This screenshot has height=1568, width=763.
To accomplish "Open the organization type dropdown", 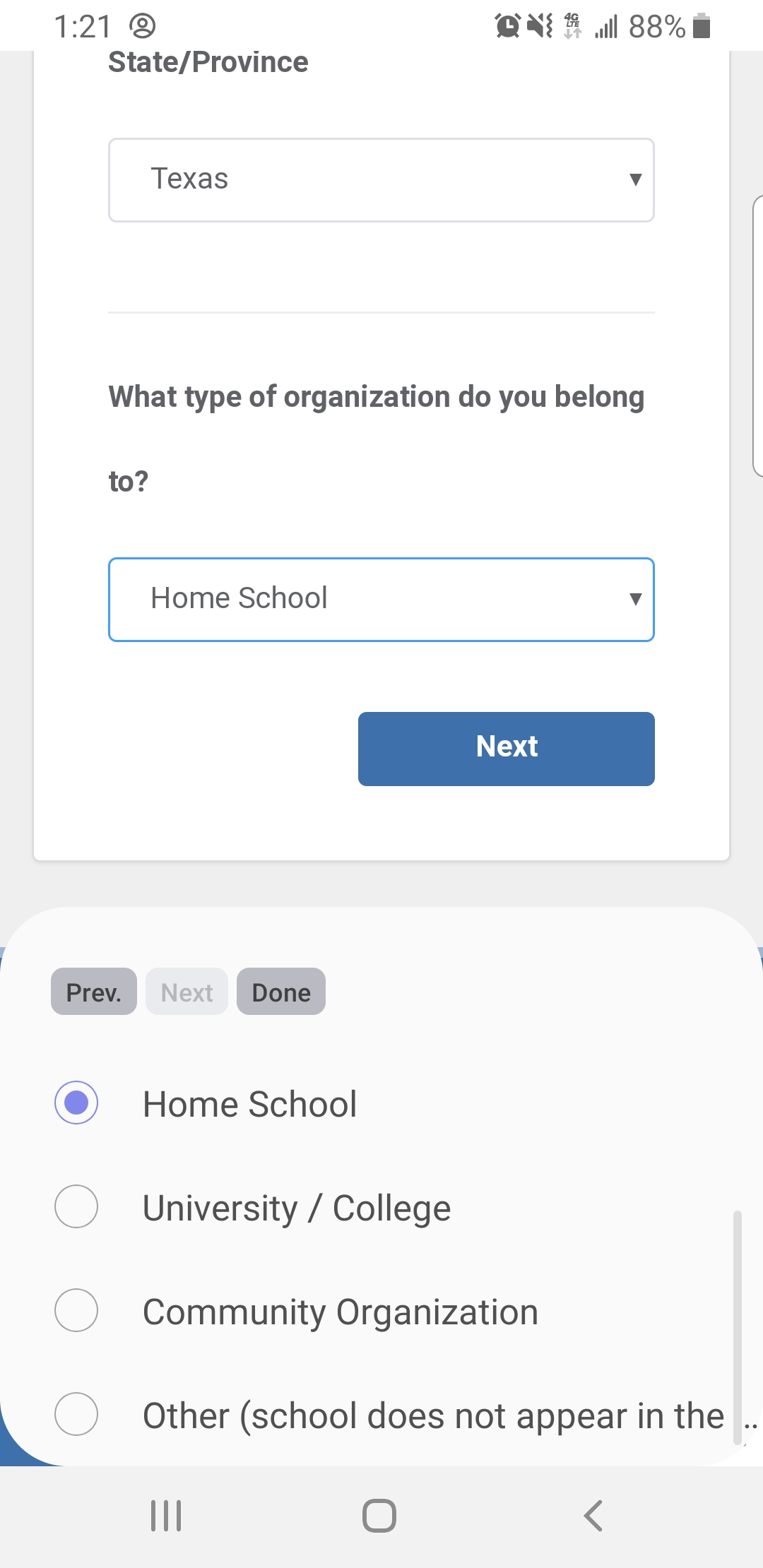I will pyautogui.click(x=381, y=600).
